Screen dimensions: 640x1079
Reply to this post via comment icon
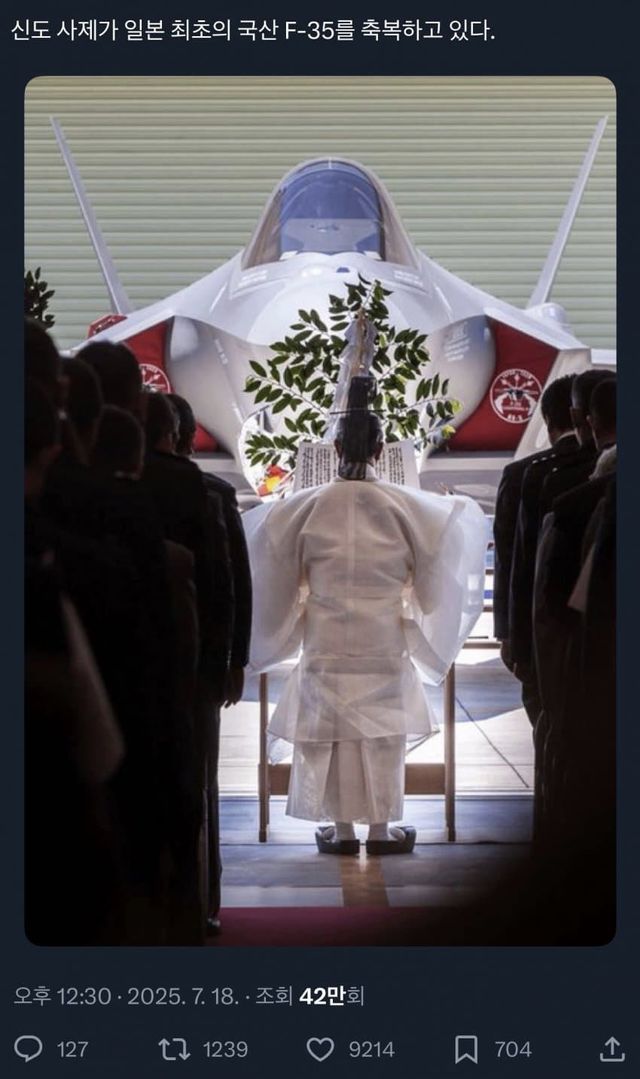pyautogui.click(x=29, y=1048)
